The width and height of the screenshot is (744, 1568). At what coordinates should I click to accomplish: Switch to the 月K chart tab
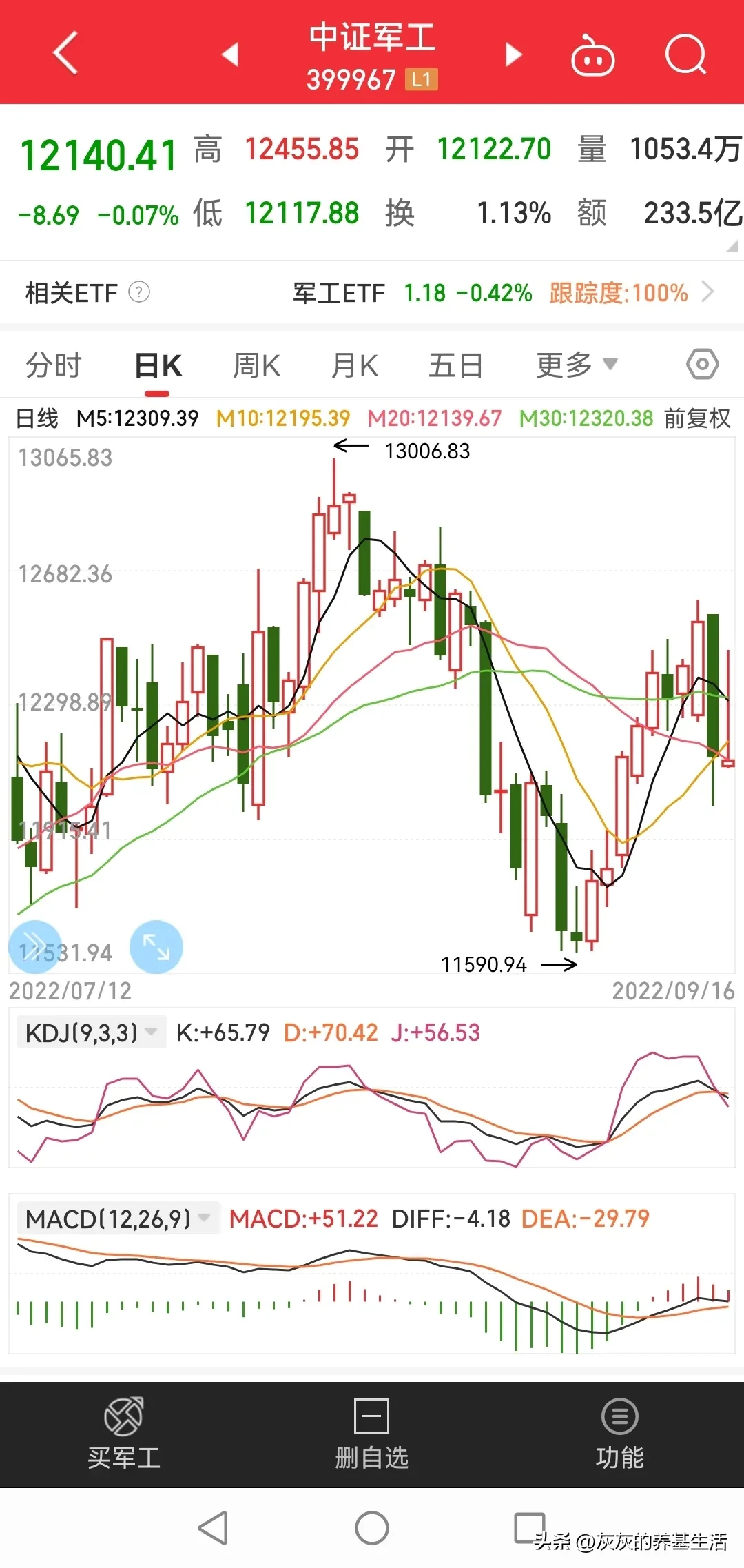coord(355,365)
